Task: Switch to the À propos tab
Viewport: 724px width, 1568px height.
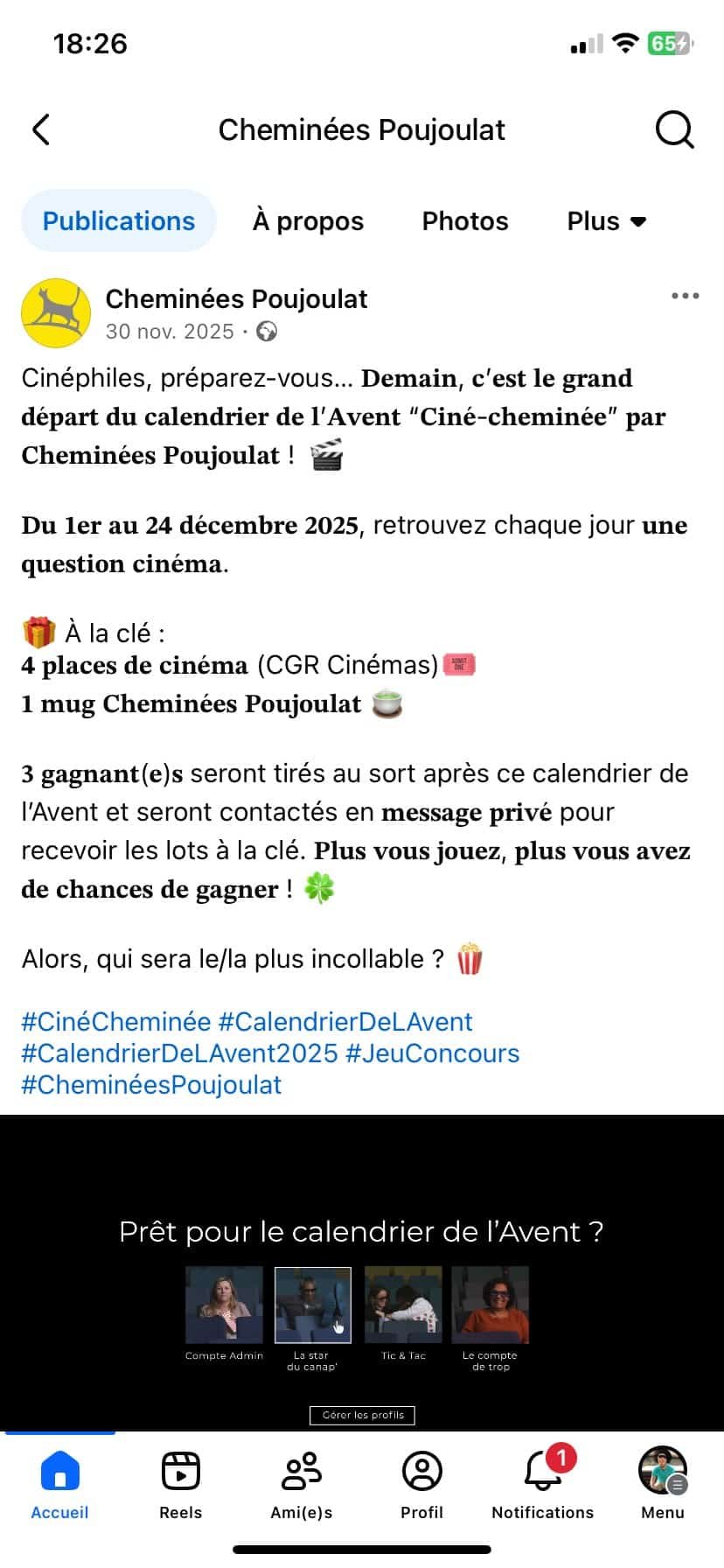Action: click(x=308, y=220)
